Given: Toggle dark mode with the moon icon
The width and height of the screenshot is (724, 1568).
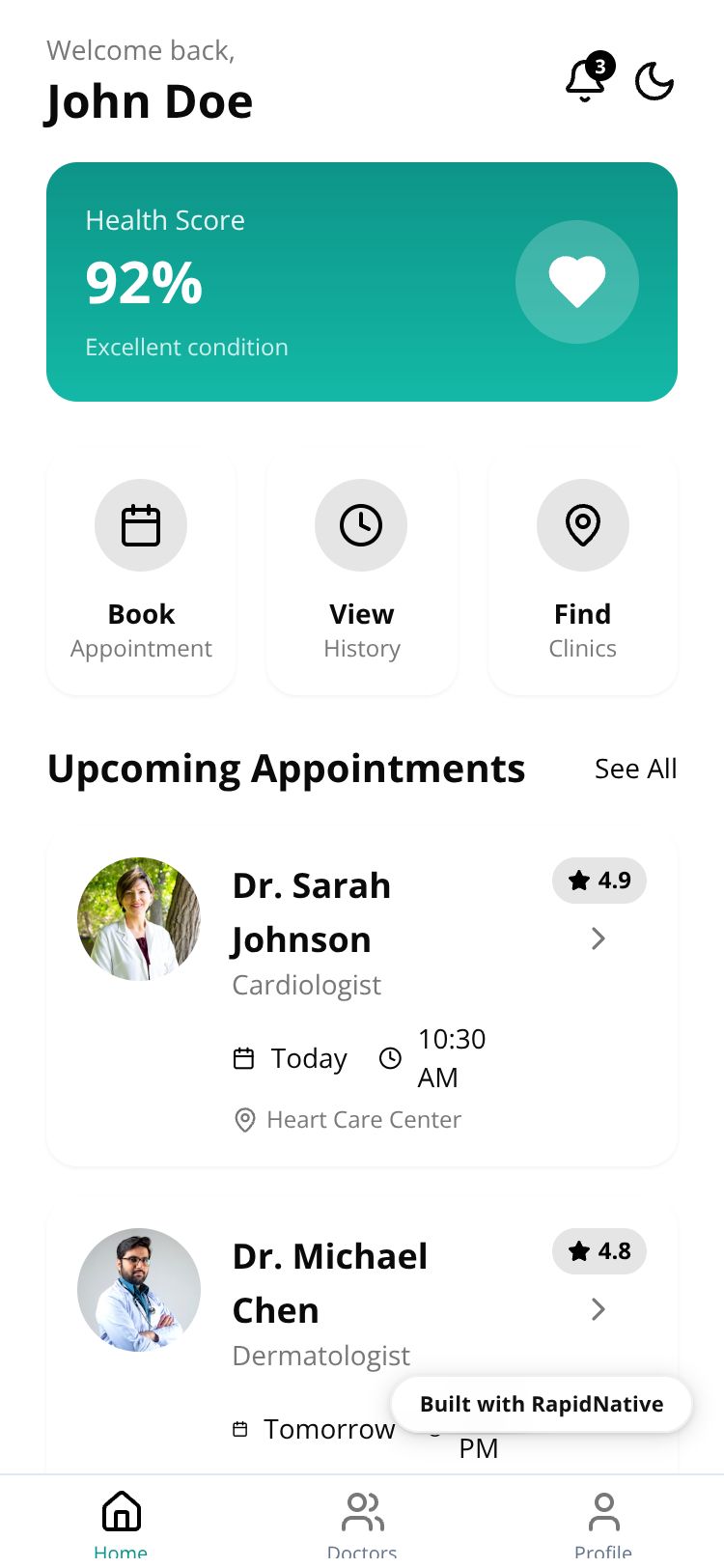Looking at the screenshot, I should pyautogui.click(x=654, y=81).
